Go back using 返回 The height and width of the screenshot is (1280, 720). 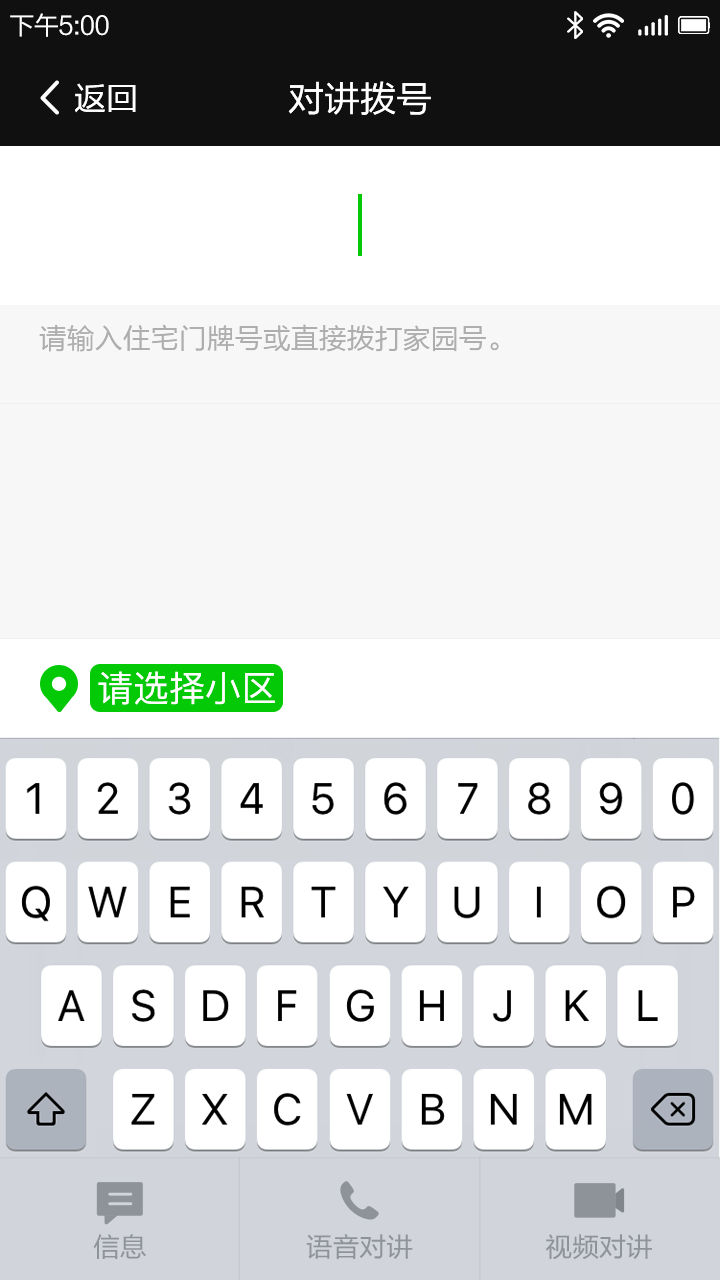(88, 98)
